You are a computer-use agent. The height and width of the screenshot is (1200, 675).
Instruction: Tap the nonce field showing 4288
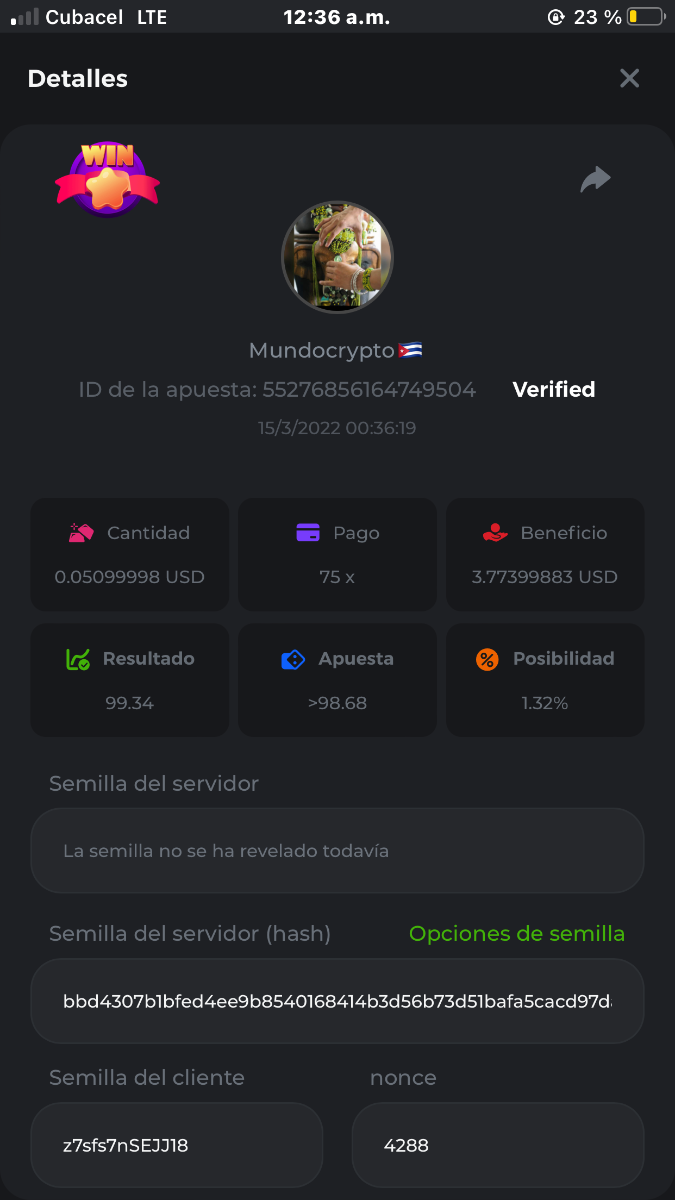click(497, 1145)
